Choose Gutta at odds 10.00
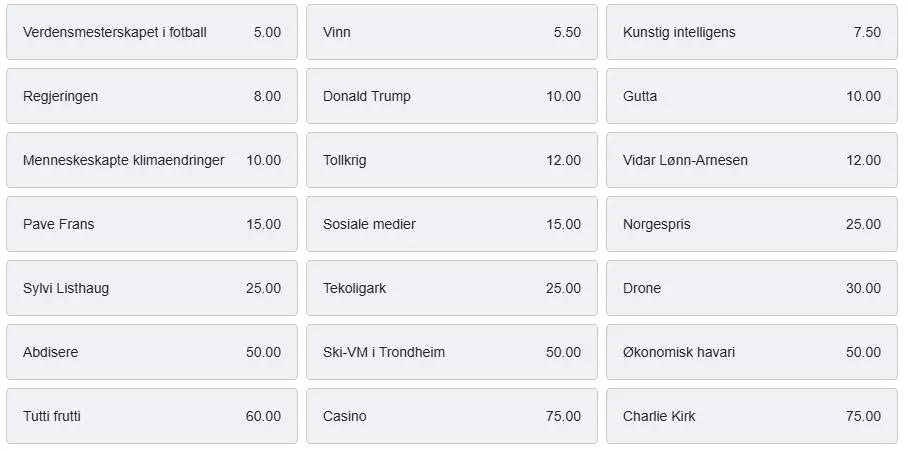 752,96
